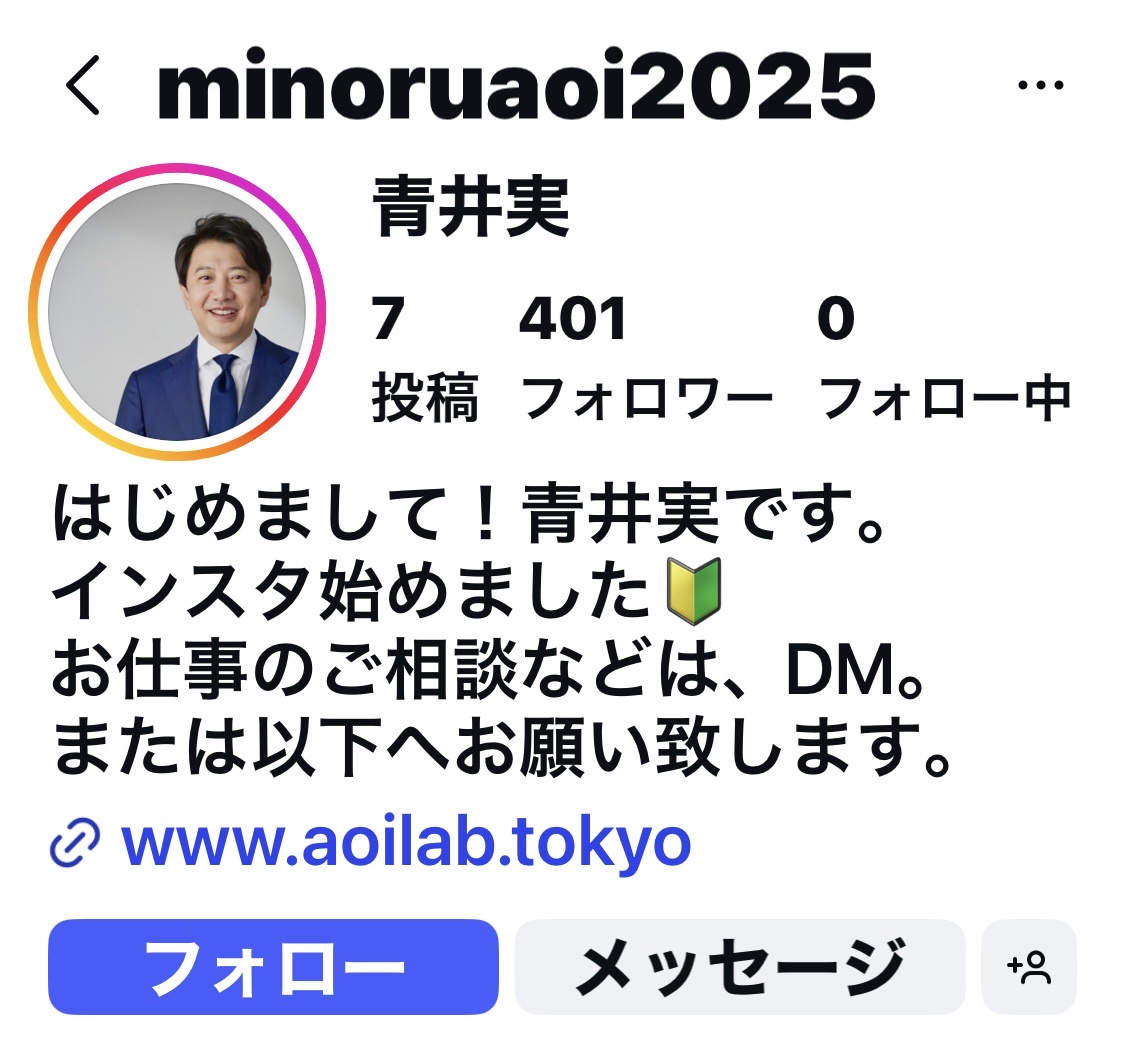Follow this account with the フォロー button

click(x=273, y=966)
